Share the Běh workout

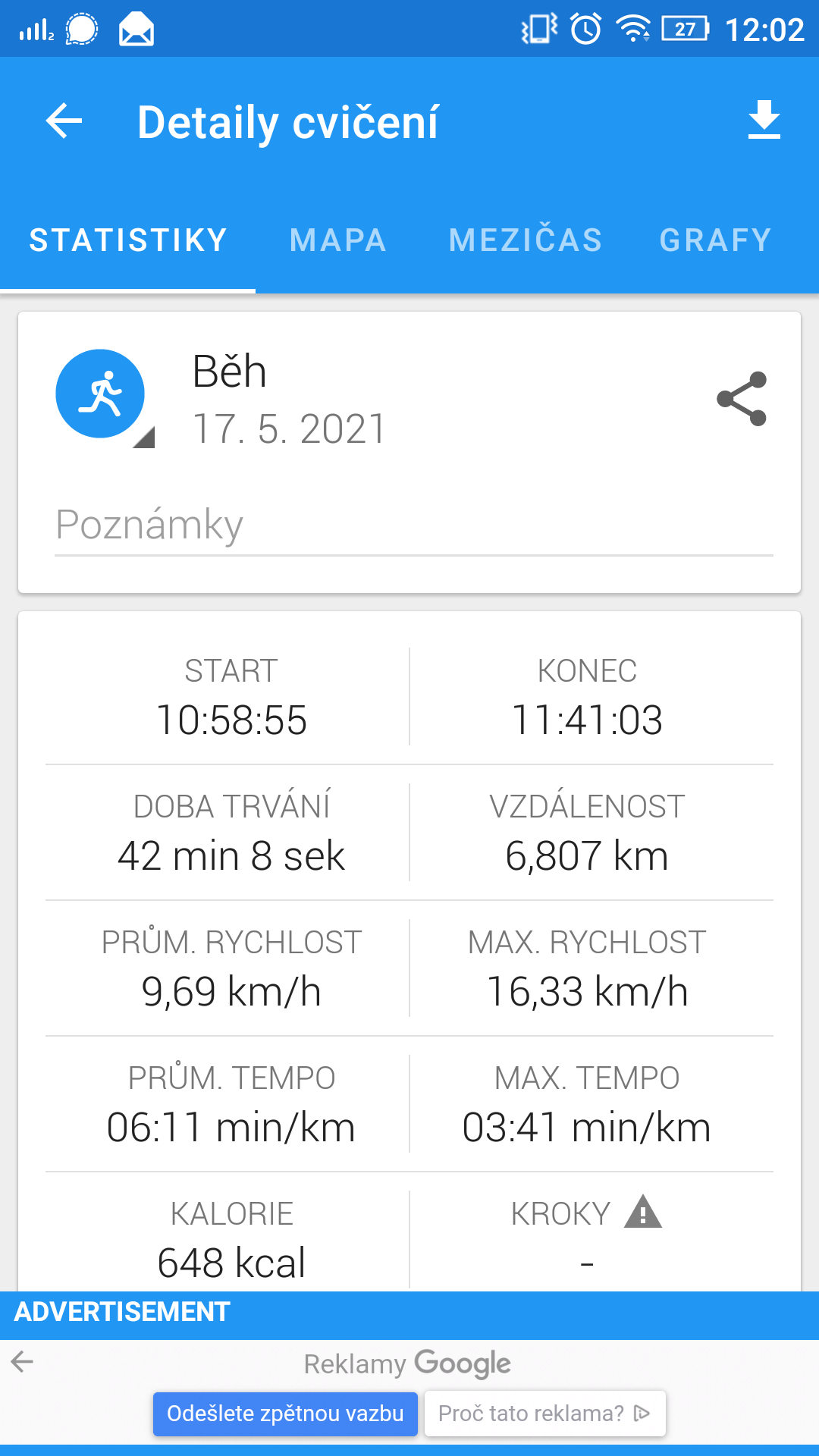pyautogui.click(x=742, y=399)
